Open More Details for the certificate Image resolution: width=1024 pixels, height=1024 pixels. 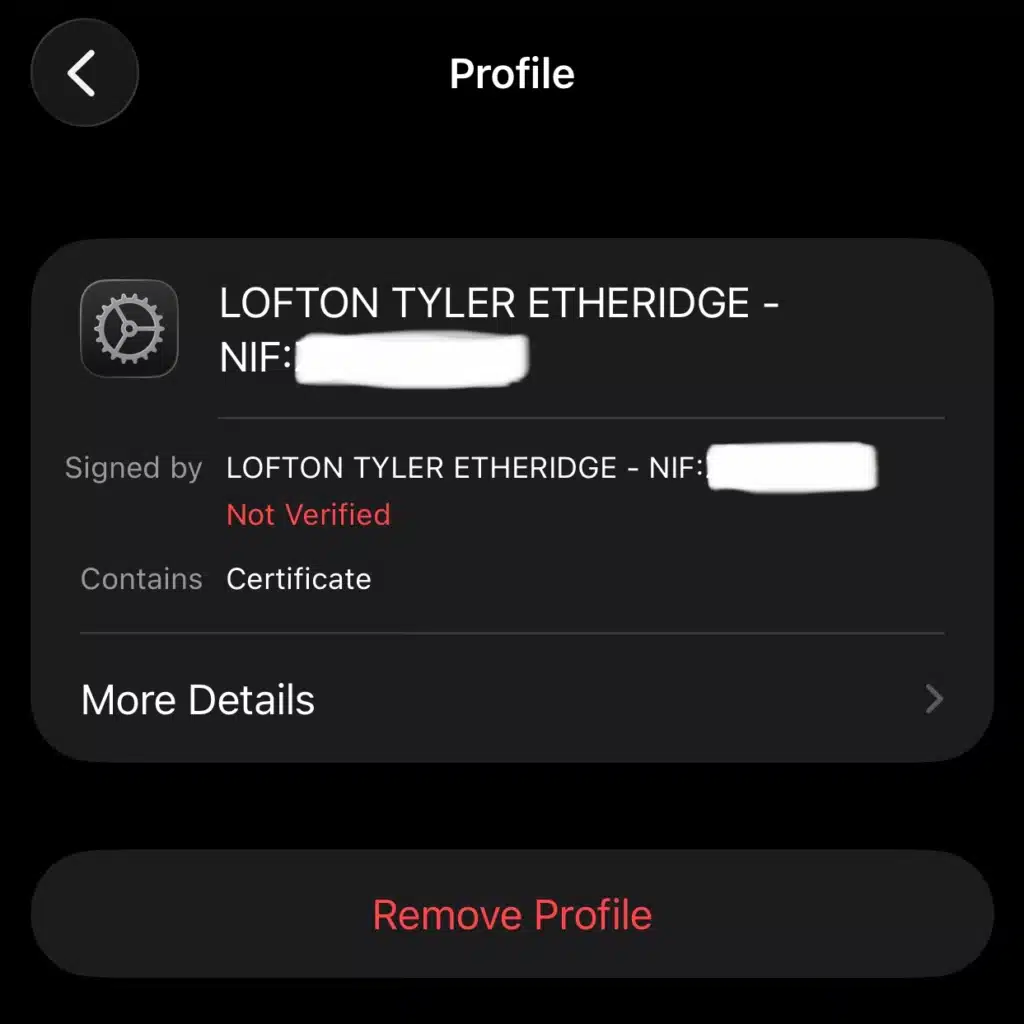pyautogui.click(x=511, y=700)
